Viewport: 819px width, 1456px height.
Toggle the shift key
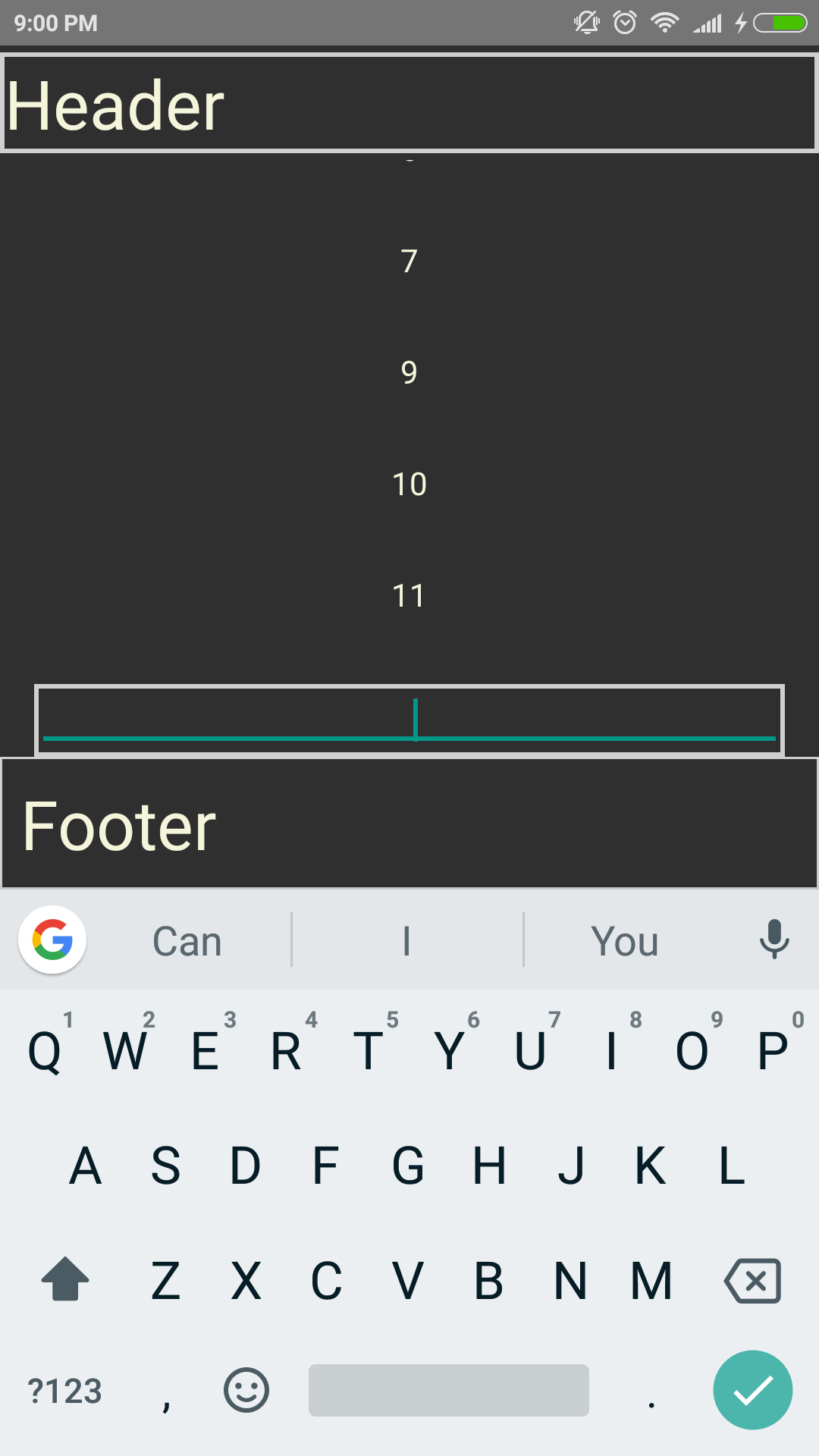(65, 1279)
